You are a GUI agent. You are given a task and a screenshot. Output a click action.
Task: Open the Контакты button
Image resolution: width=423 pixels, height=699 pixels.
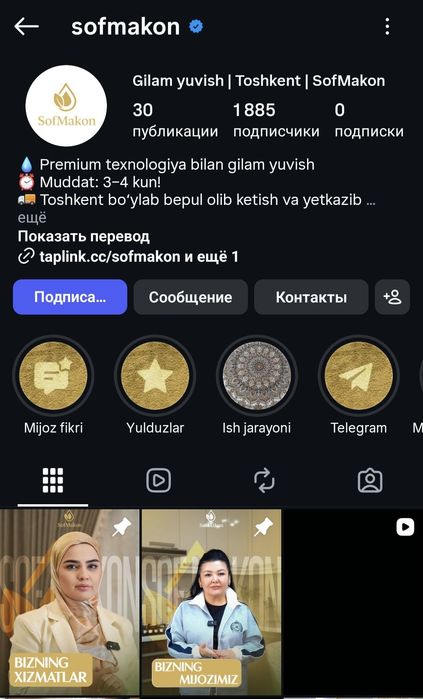[x=311, y=297]
